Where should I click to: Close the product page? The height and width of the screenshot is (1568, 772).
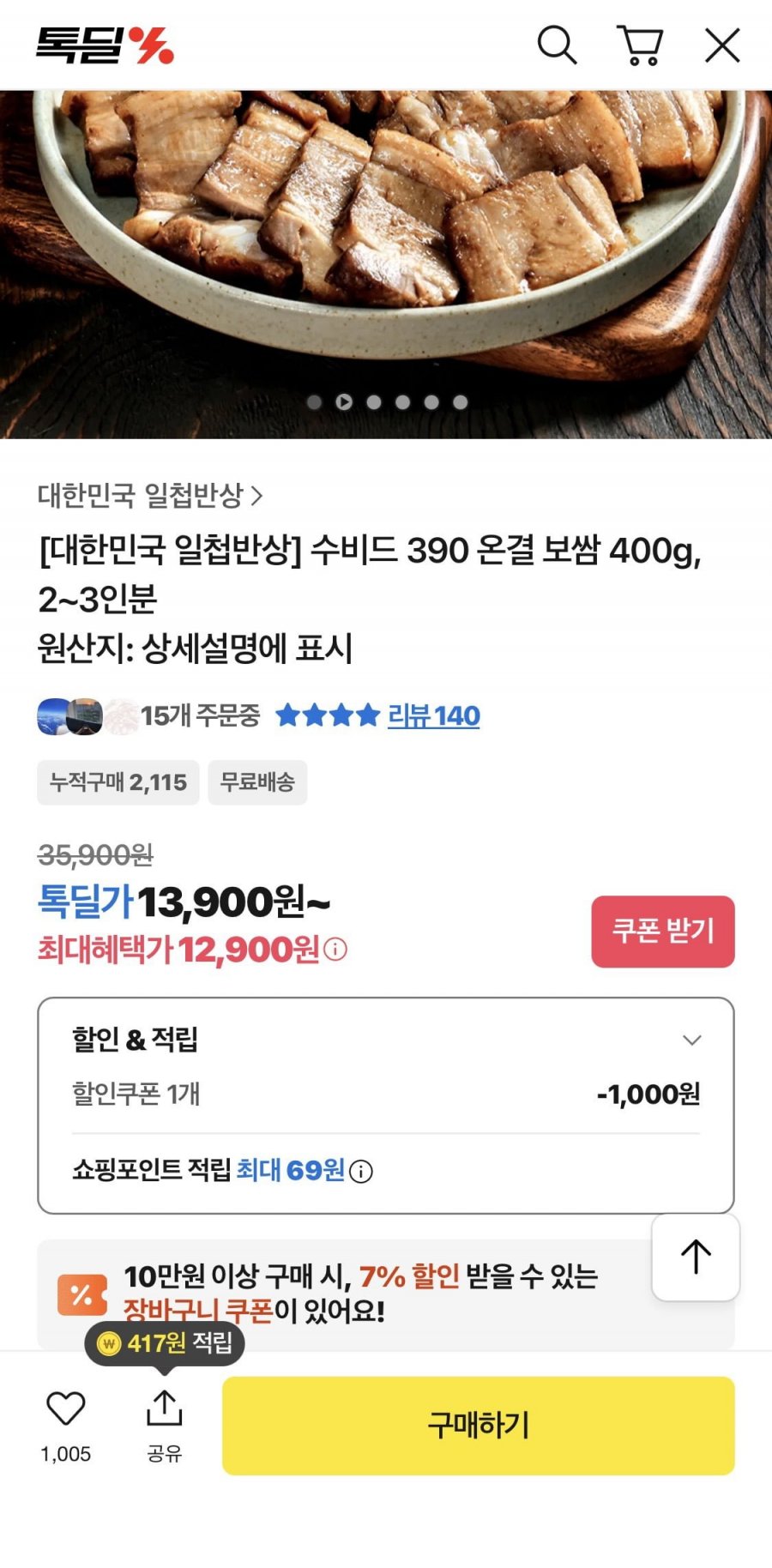coord(722,45)
